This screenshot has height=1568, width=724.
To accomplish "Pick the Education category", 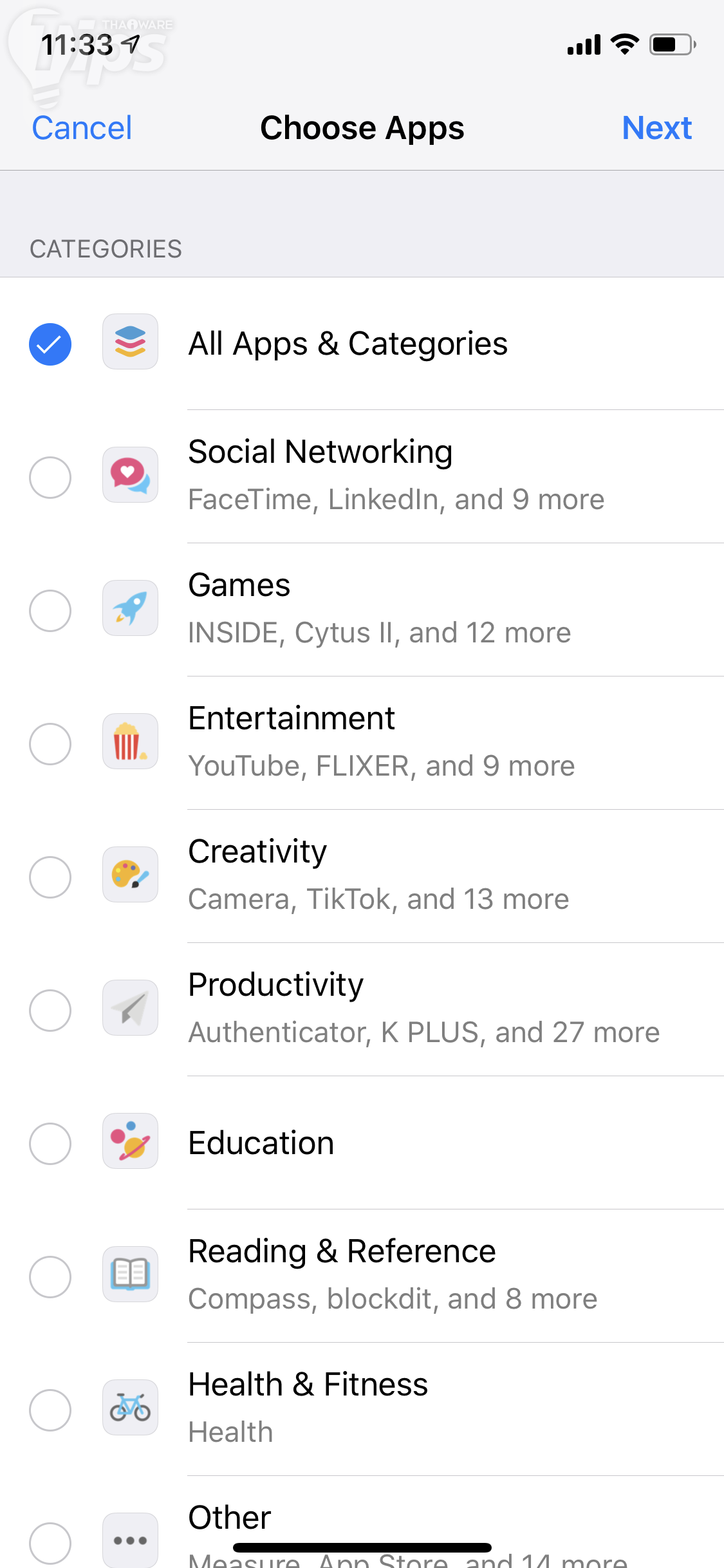I will coord(50,1144).
